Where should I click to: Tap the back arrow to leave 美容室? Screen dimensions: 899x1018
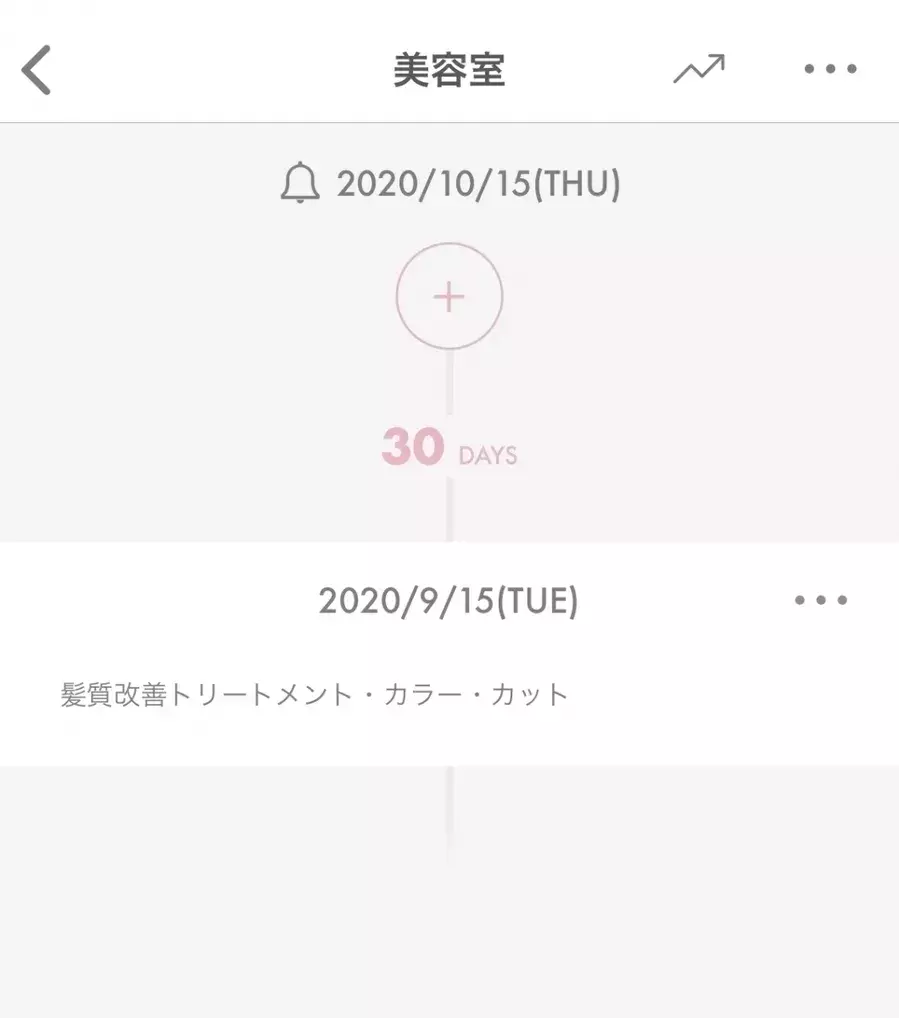(35, 68)
